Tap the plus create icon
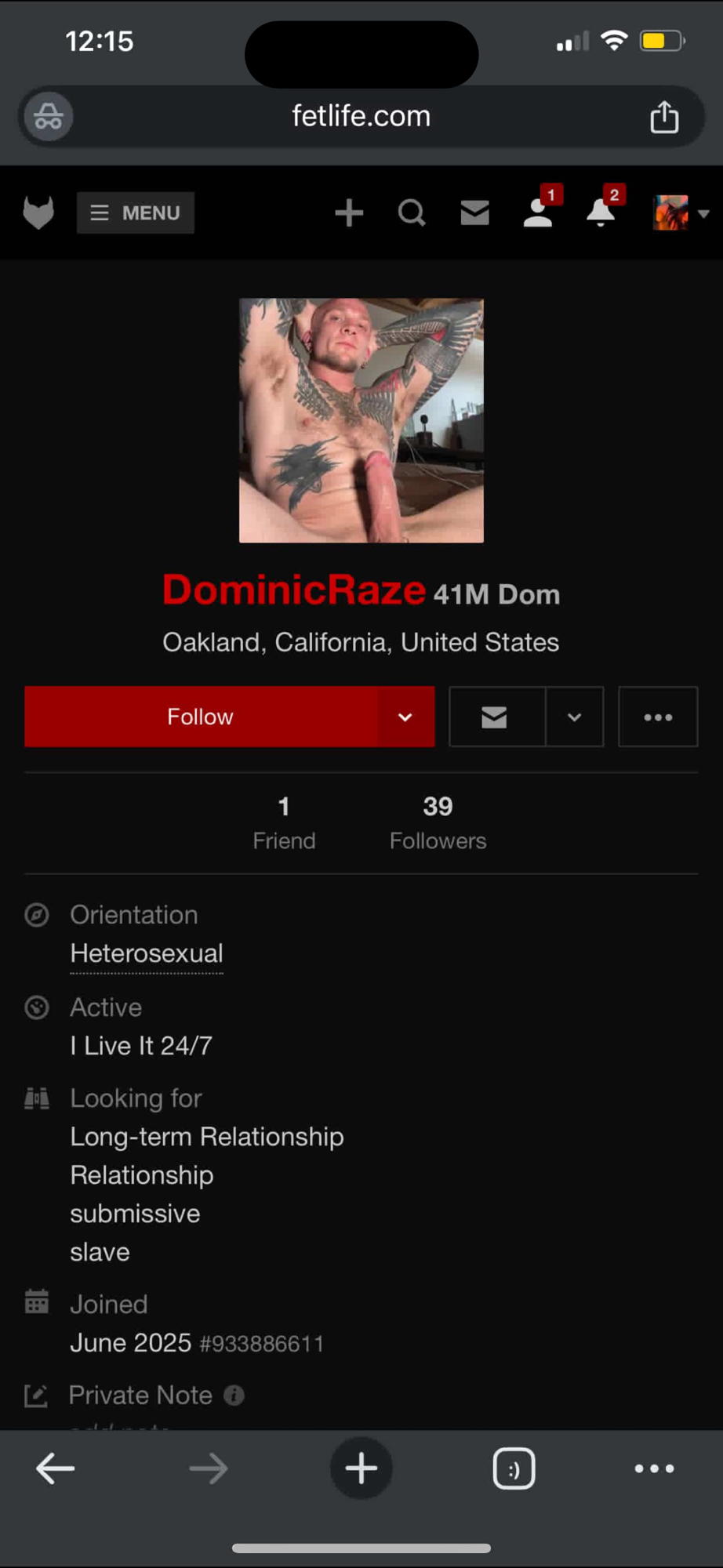The height and width of the screenshot is (1568, 723). (x=349, y=212)
